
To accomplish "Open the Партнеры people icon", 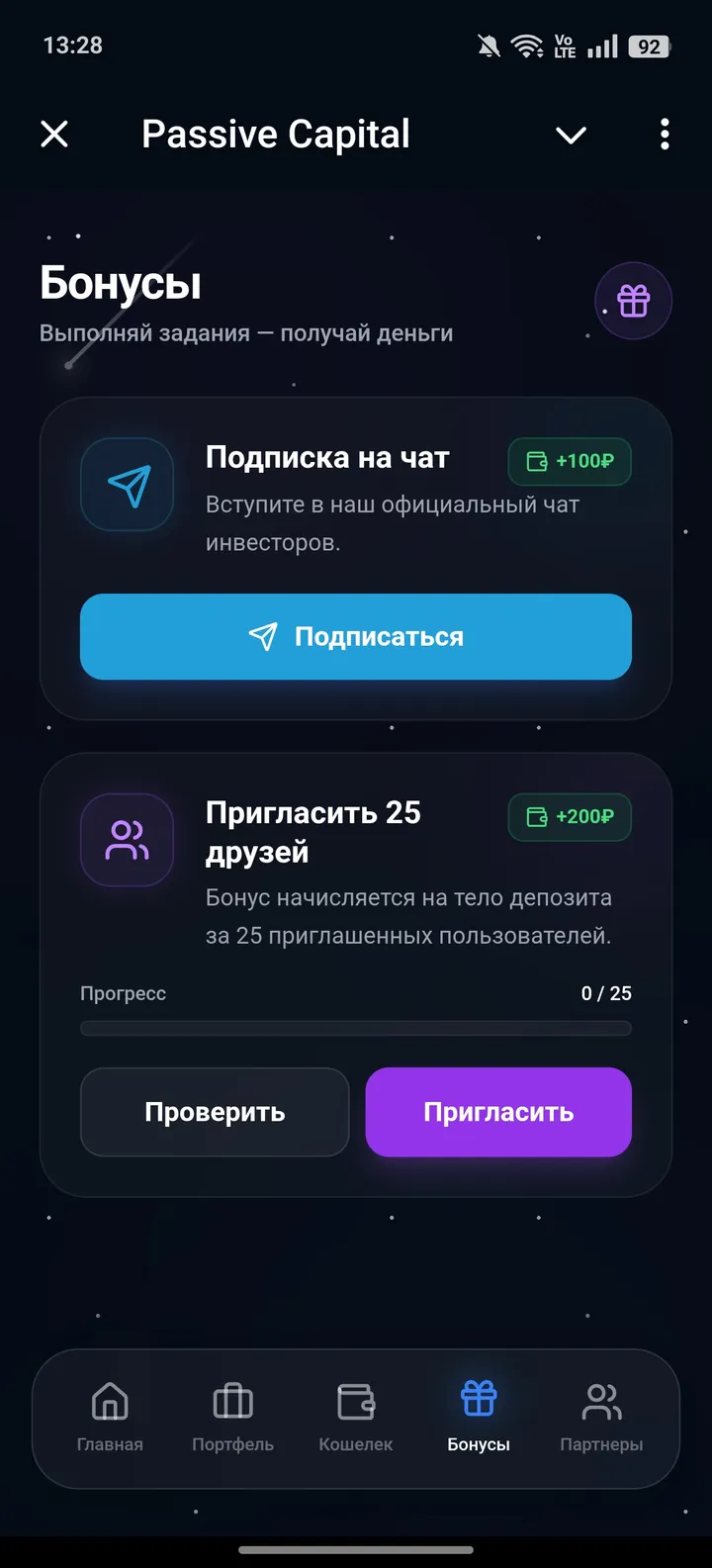I will tap(601, 1398).
